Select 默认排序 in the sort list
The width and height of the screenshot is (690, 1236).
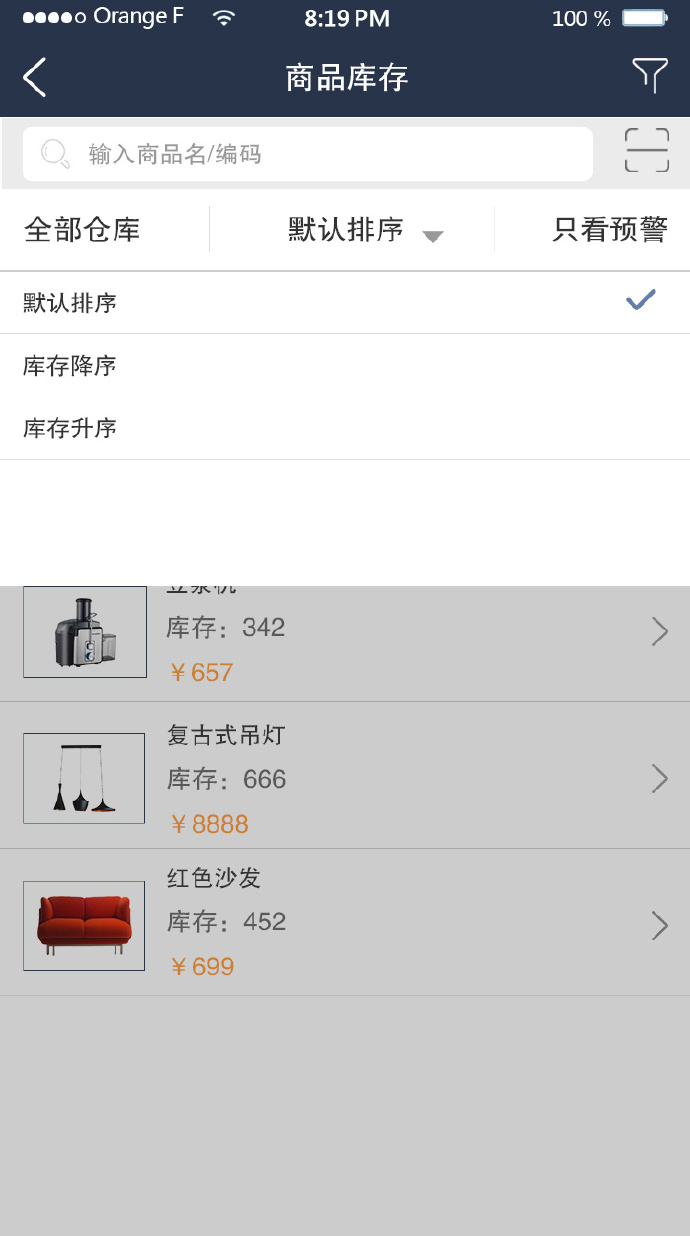(345, 303)
